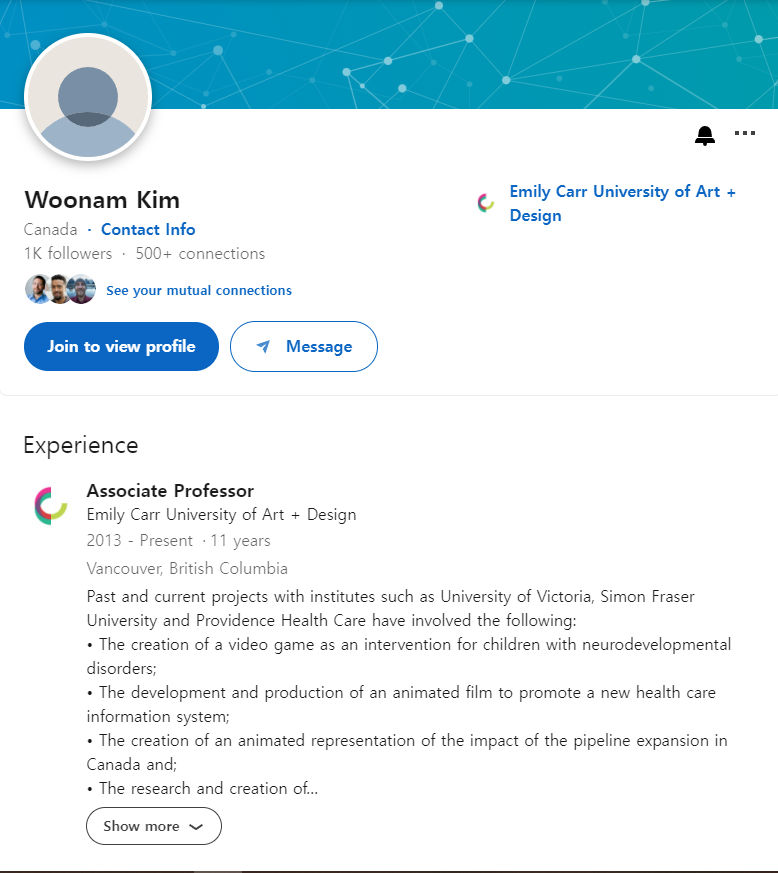778x873 pixels.
Task: Open Associate Professor experience entry
Action: tap(170, 491)
